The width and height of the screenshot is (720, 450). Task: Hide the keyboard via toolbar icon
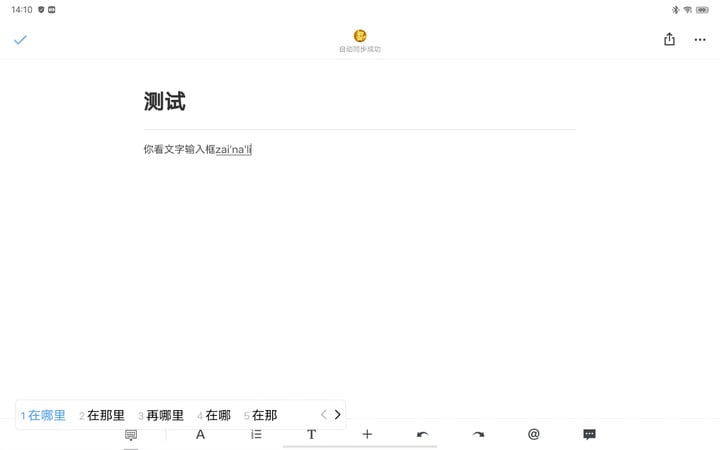coord(131,435)
